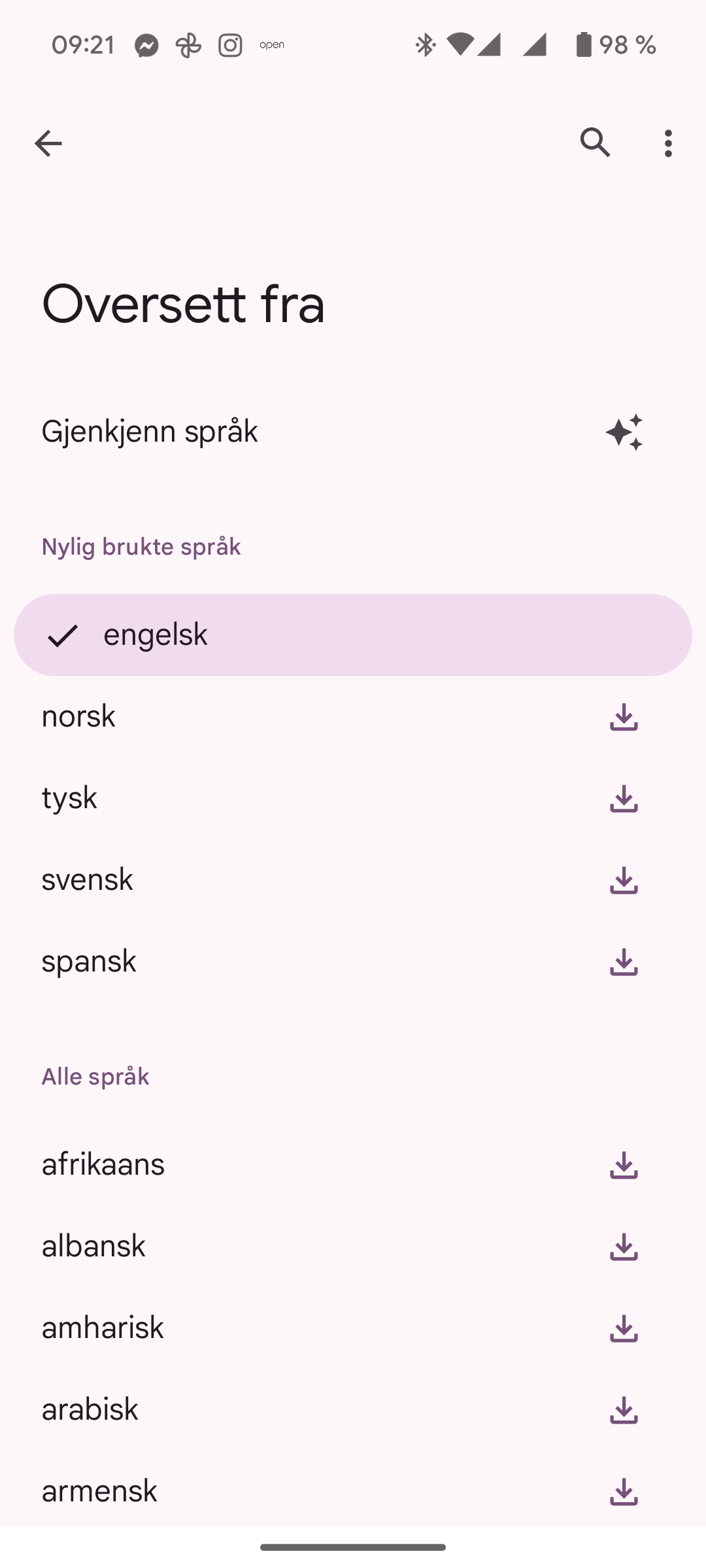
Task: Go back with the arrow icon
Action: (x=48, y=143)
